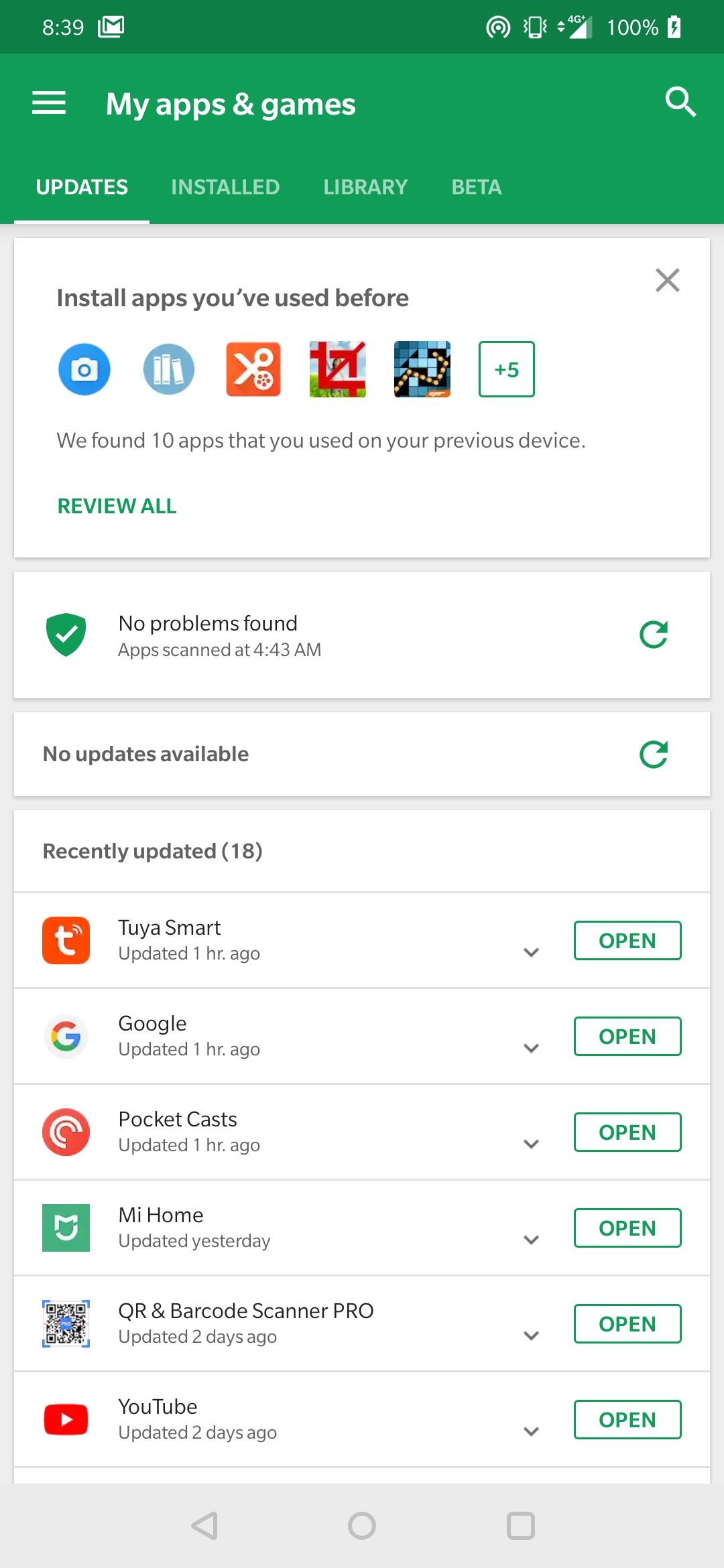Viewport: 724px width, 1568px height.
Task: Expand details for Google
Action: pos(532,1048)
